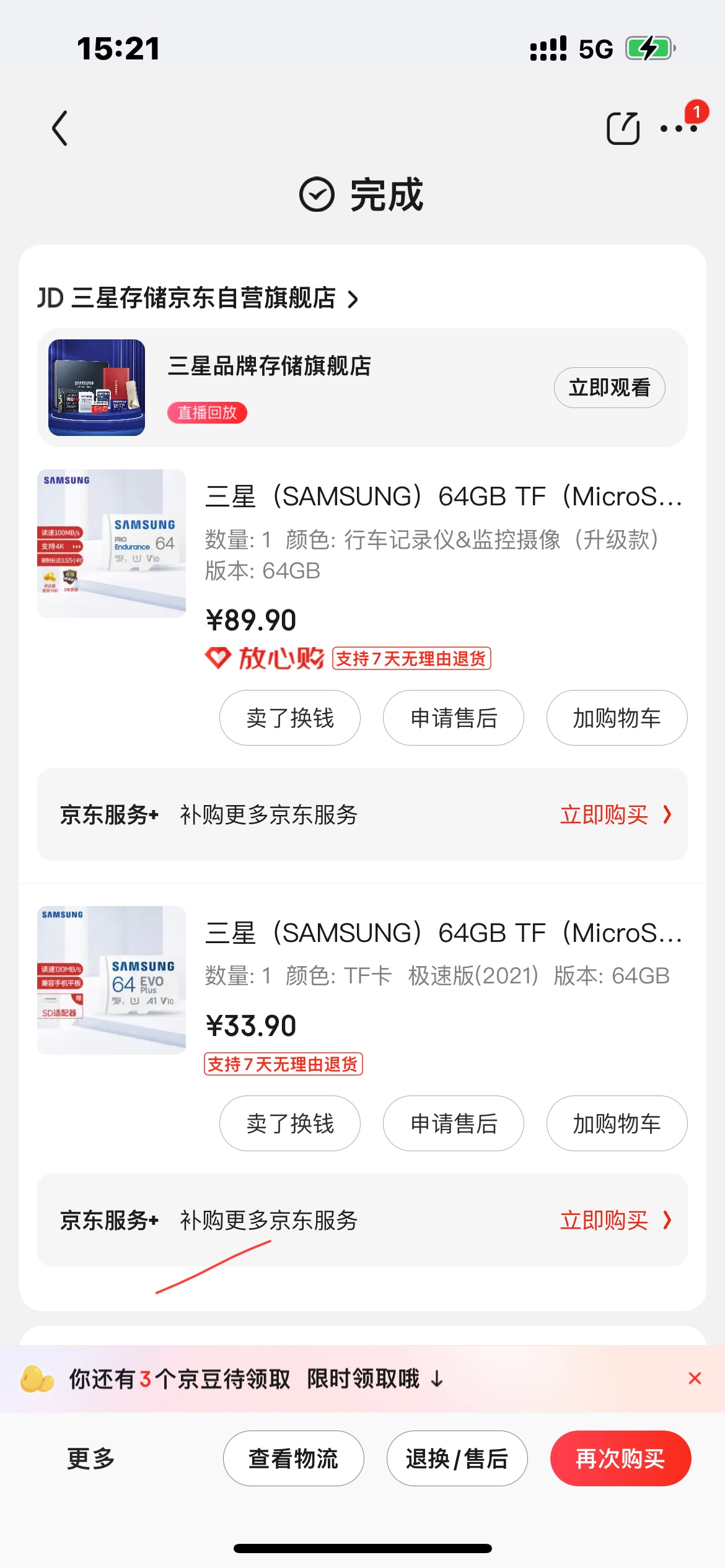Tap 卖了换钱 for the ¥89.90 item

pos(290,718)
